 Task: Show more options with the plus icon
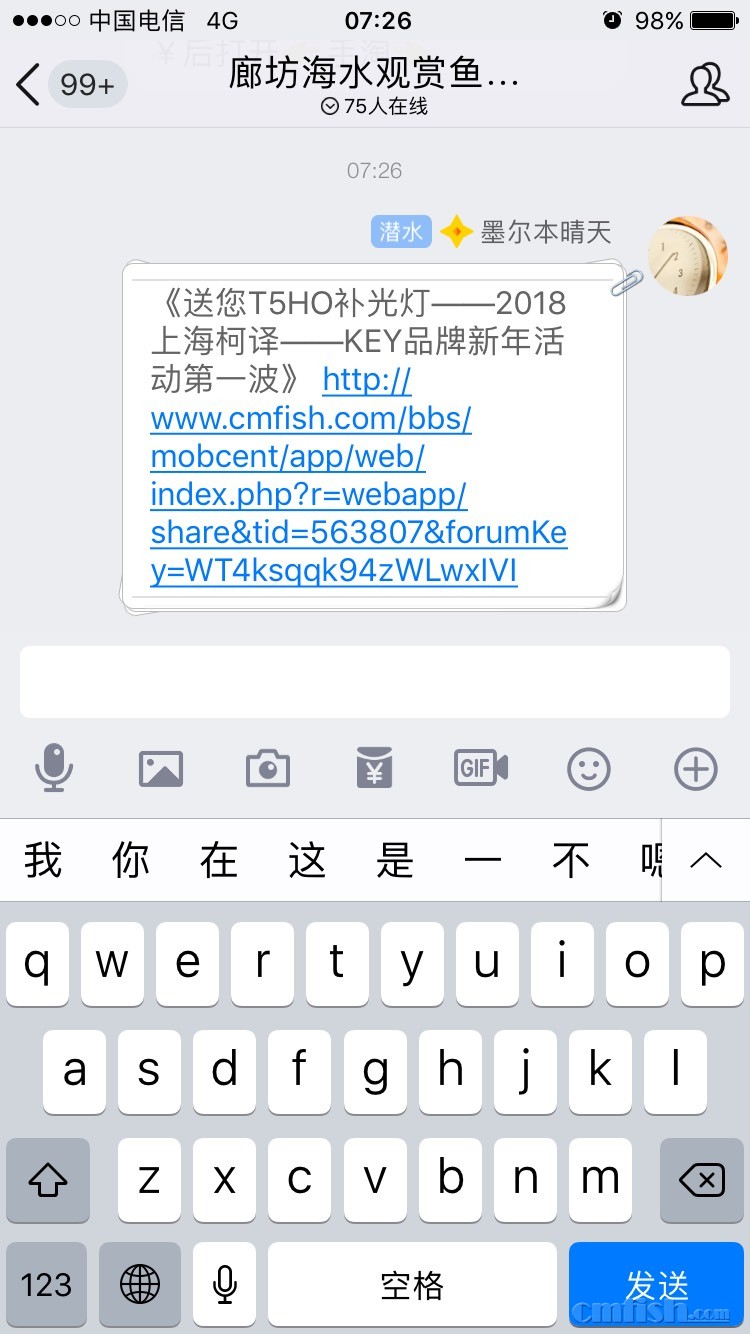click(x=696, y=769)
